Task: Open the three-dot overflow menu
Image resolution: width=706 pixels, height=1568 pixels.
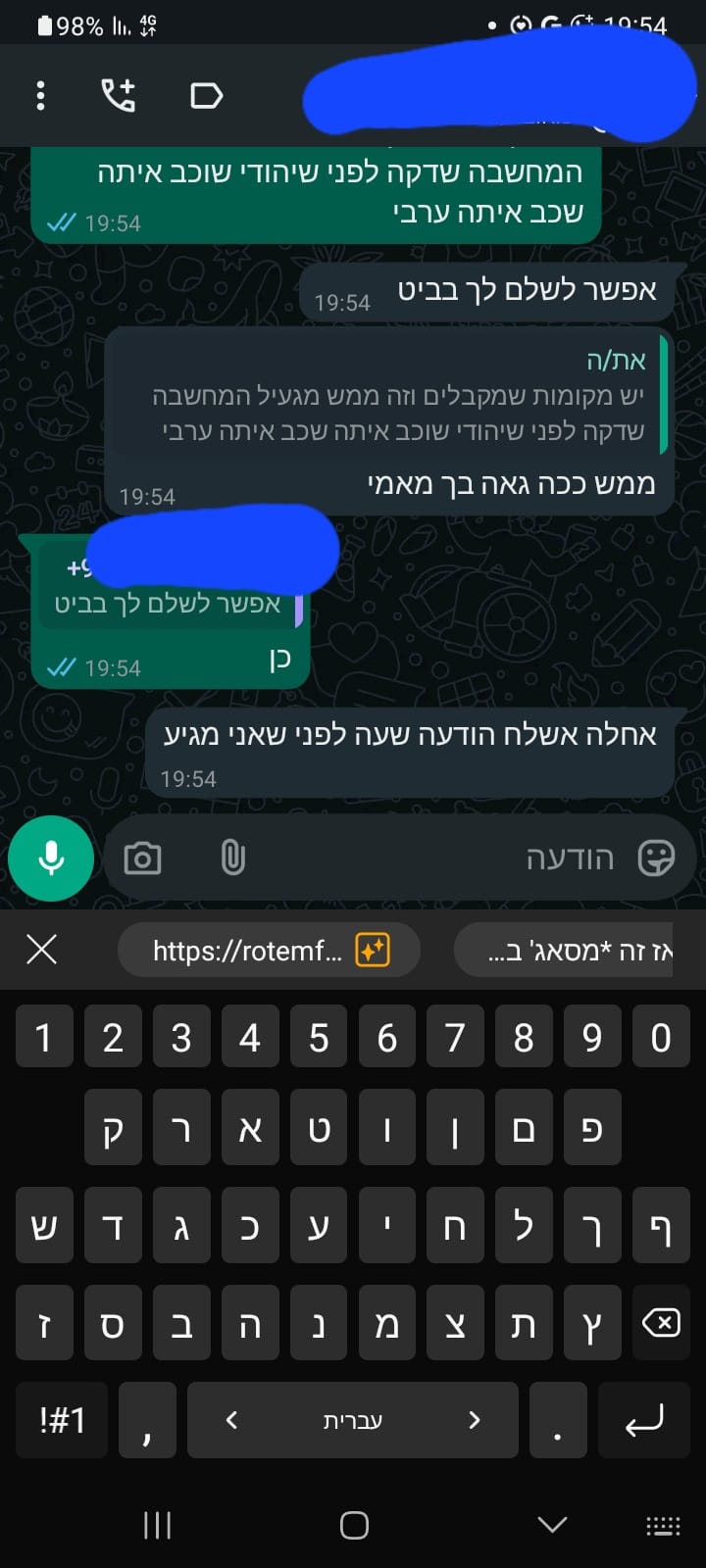Action: point(40,95)
